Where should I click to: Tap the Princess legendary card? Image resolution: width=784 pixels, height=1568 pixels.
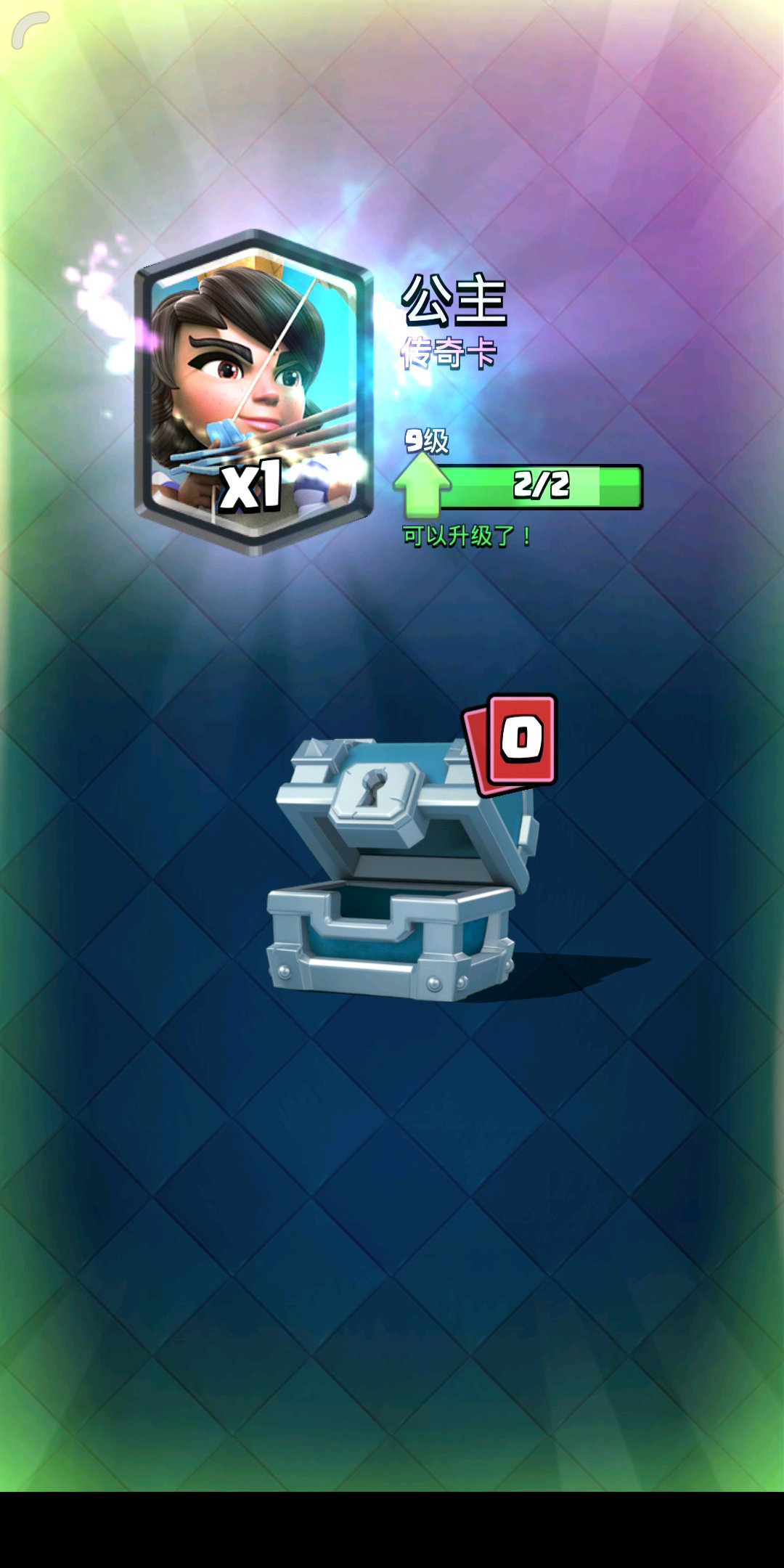(x=254, y=393)
